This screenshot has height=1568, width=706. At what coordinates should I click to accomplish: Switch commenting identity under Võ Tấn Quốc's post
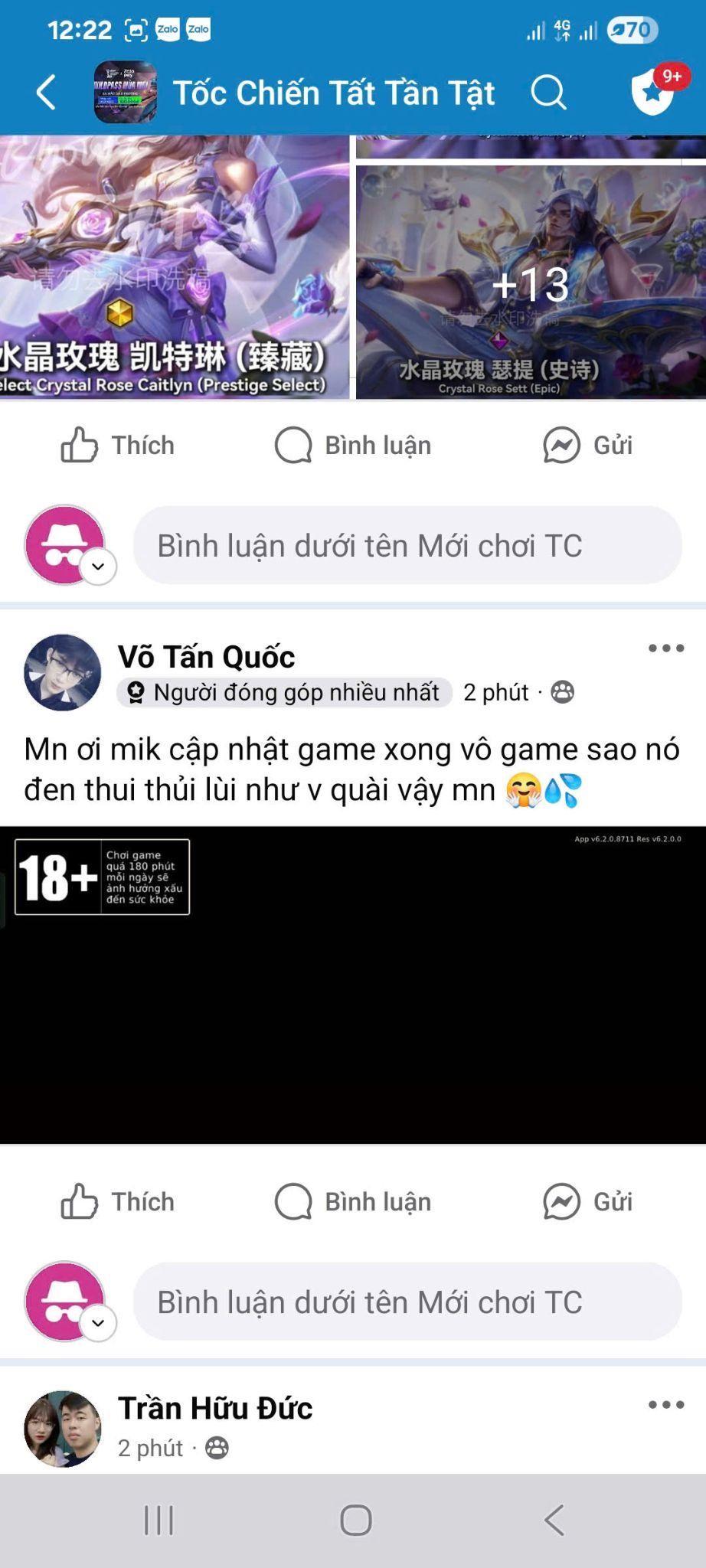(x=98, y=1323)
